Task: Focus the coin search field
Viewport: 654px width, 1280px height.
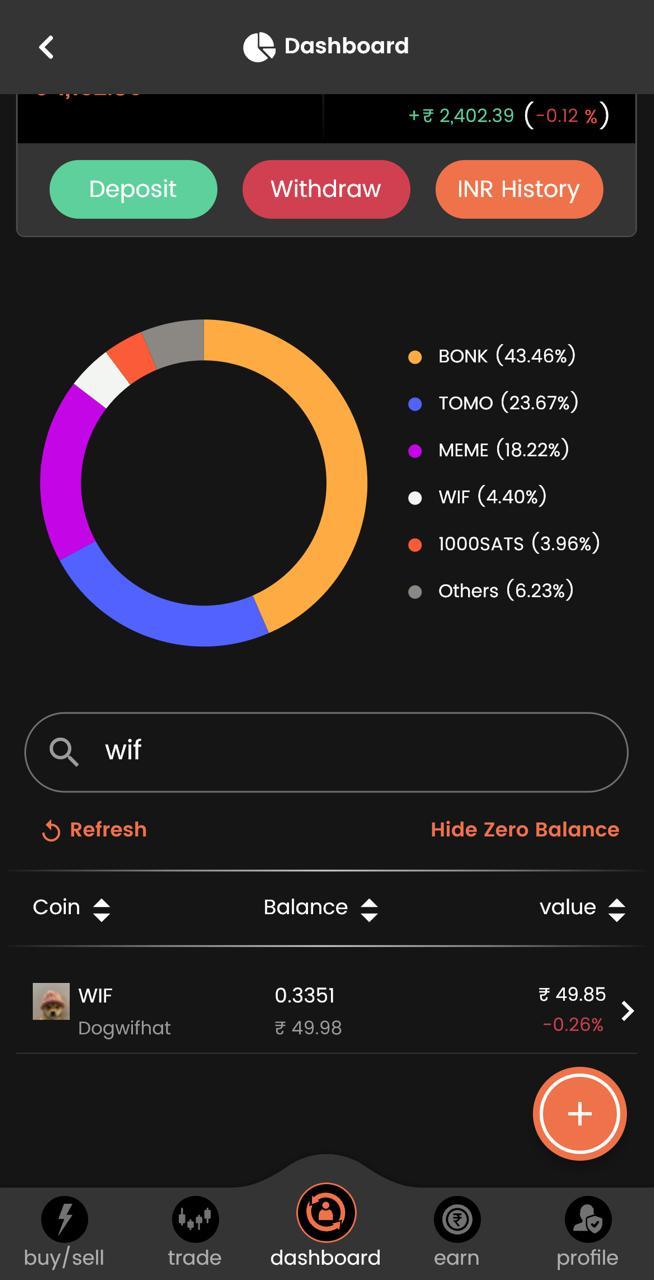Action: coord(326,752)
